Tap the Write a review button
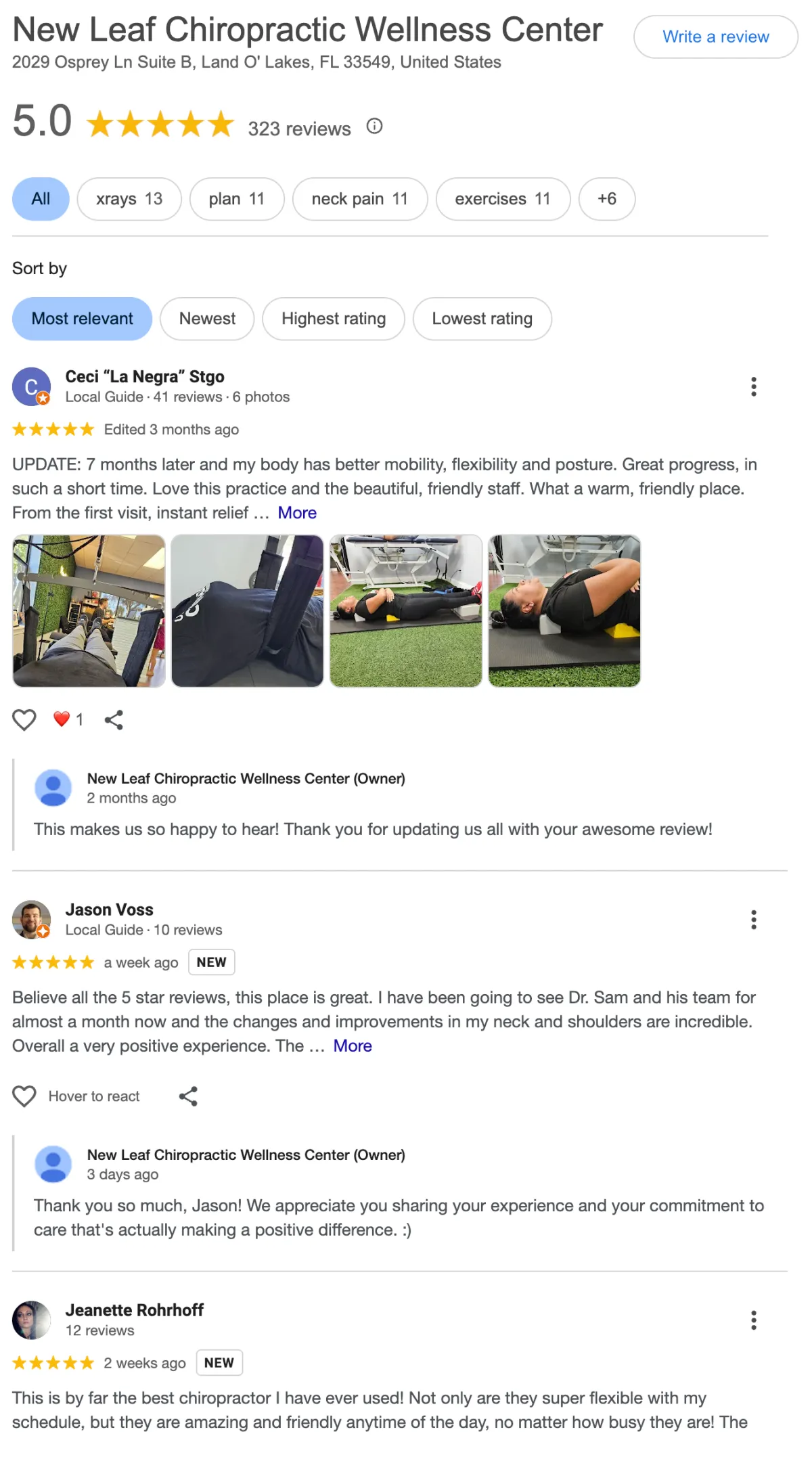Viewport: 812px width, 1457px height. click(715, 37)
